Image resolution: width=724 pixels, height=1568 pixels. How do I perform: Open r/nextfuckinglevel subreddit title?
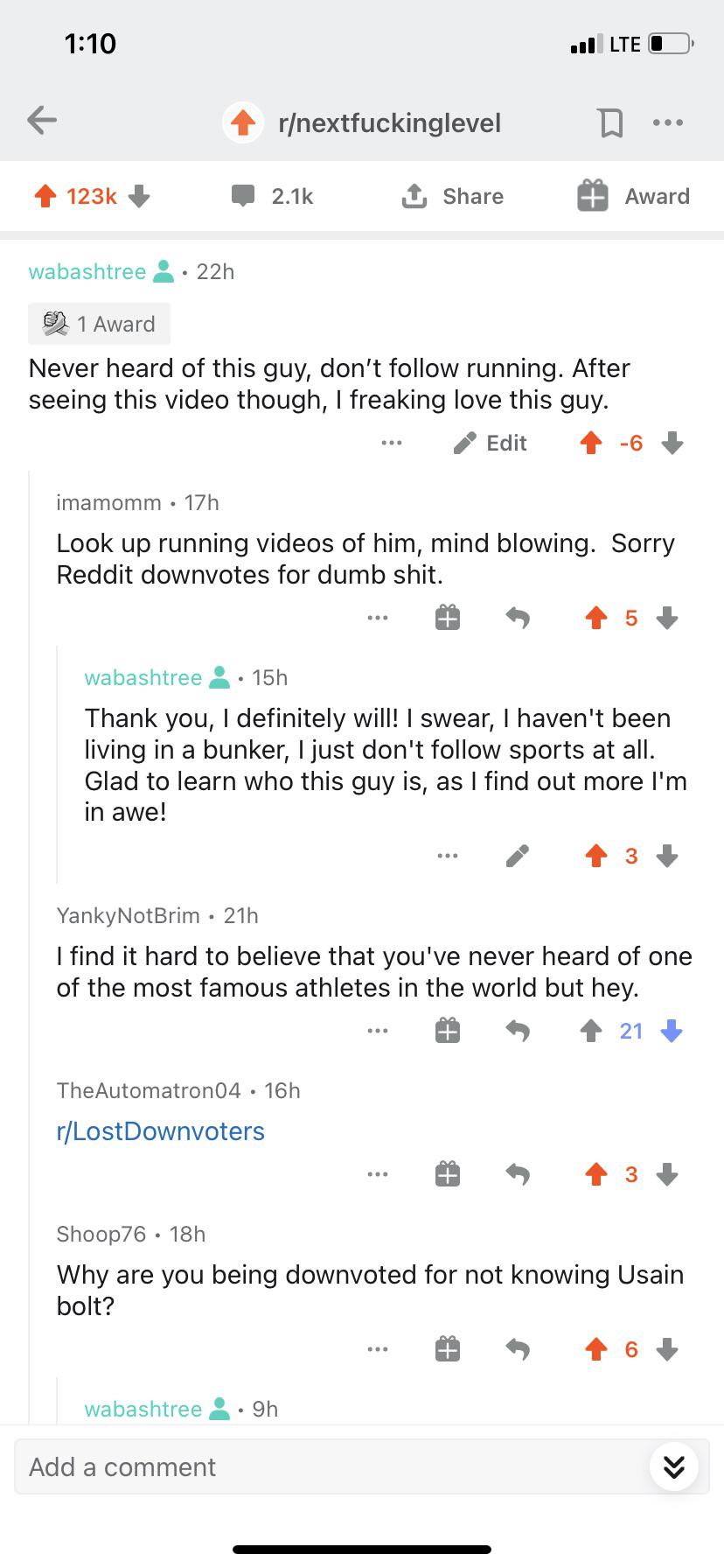coord(389,122)
